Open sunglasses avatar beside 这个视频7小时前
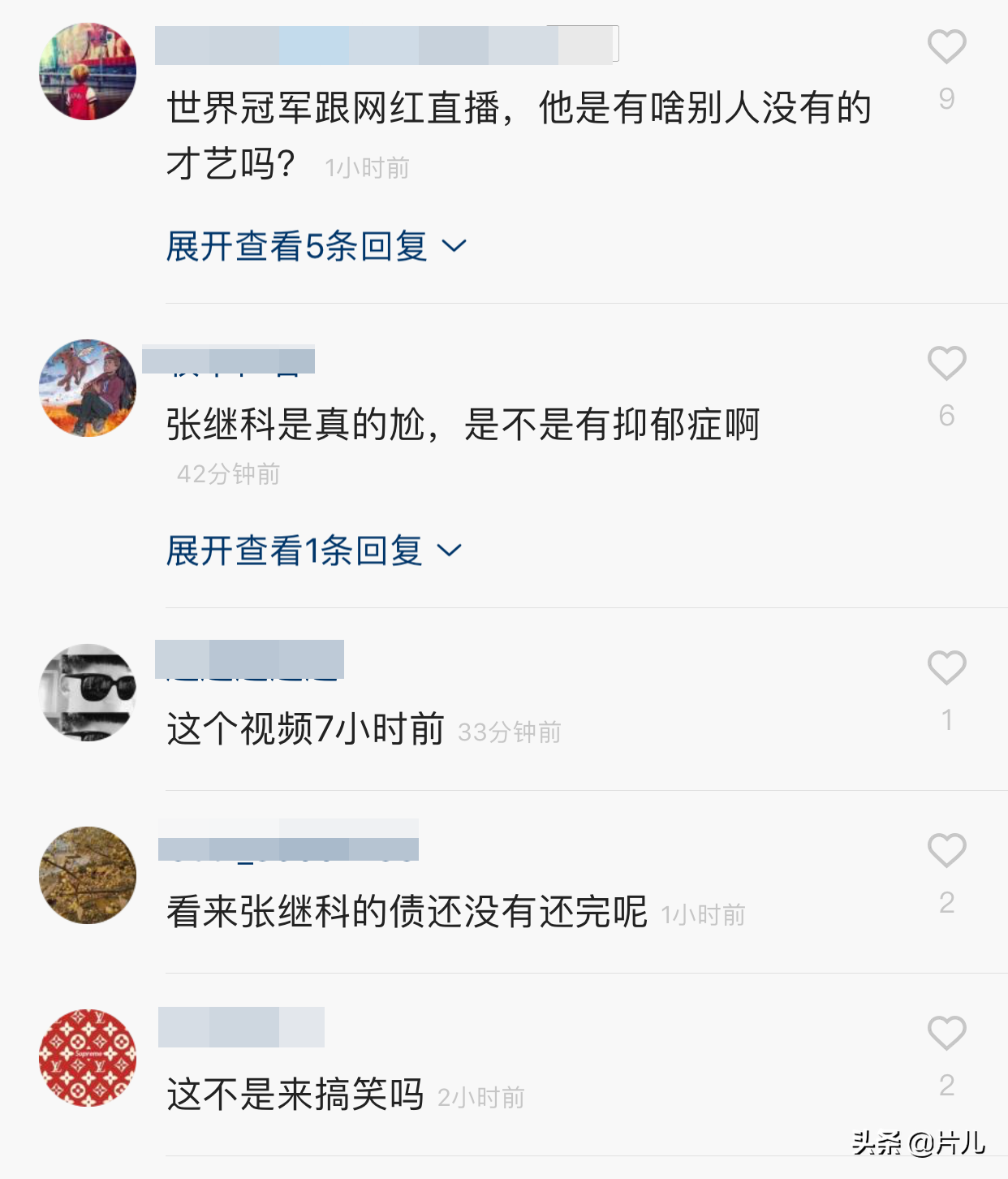This screenshot has width=1008, height=1179. pyautogui.click(x=88, y=693)
